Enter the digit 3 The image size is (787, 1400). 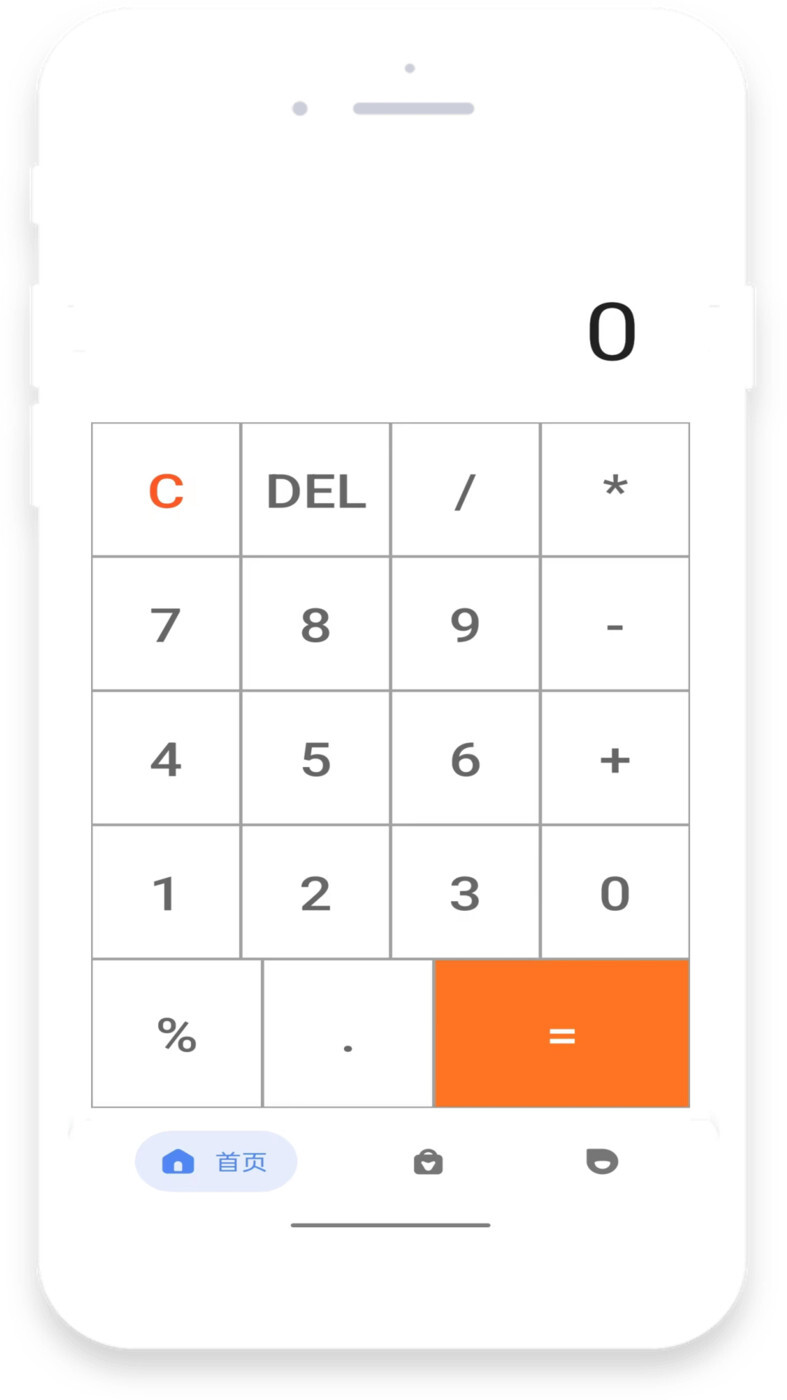pos(465,892)
